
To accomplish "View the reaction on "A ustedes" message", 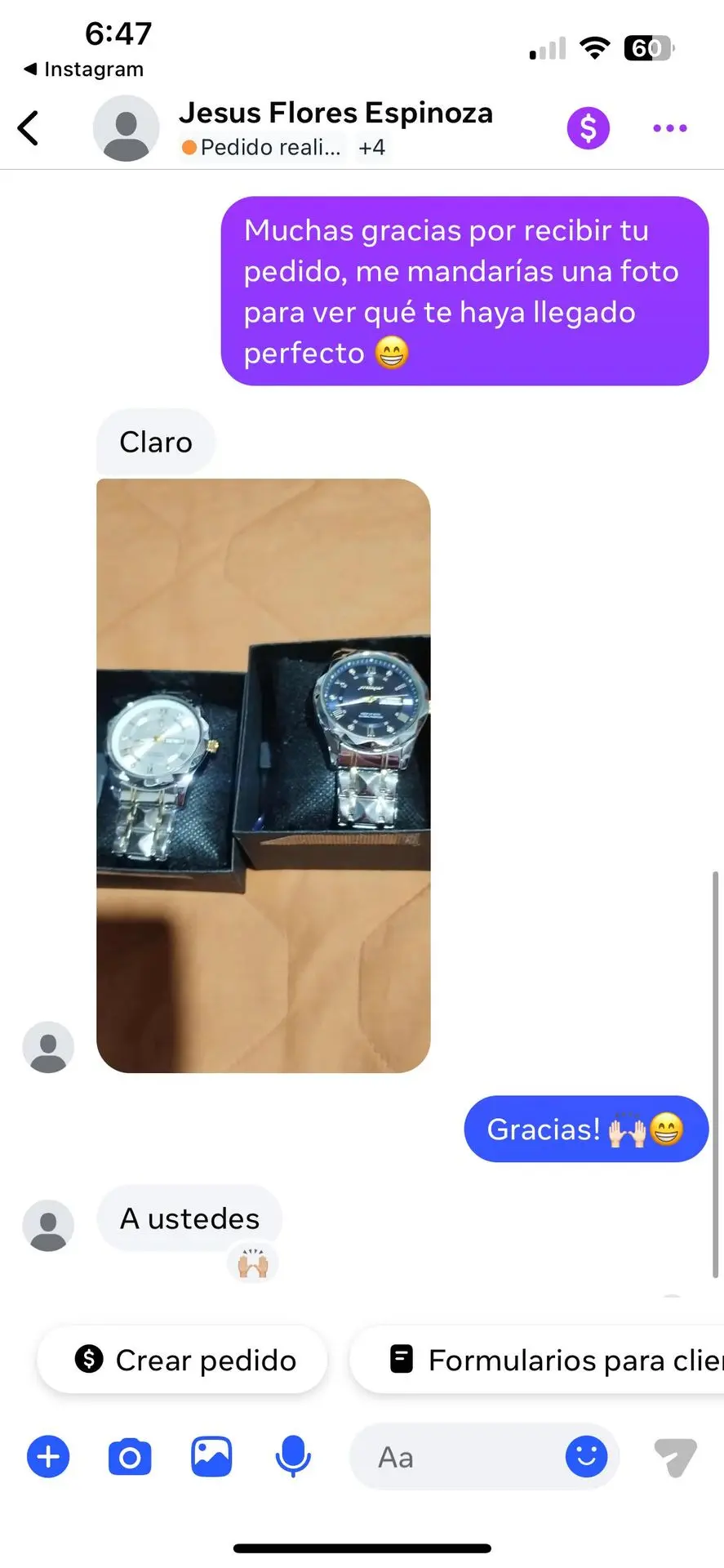I will pos(253,1263).
